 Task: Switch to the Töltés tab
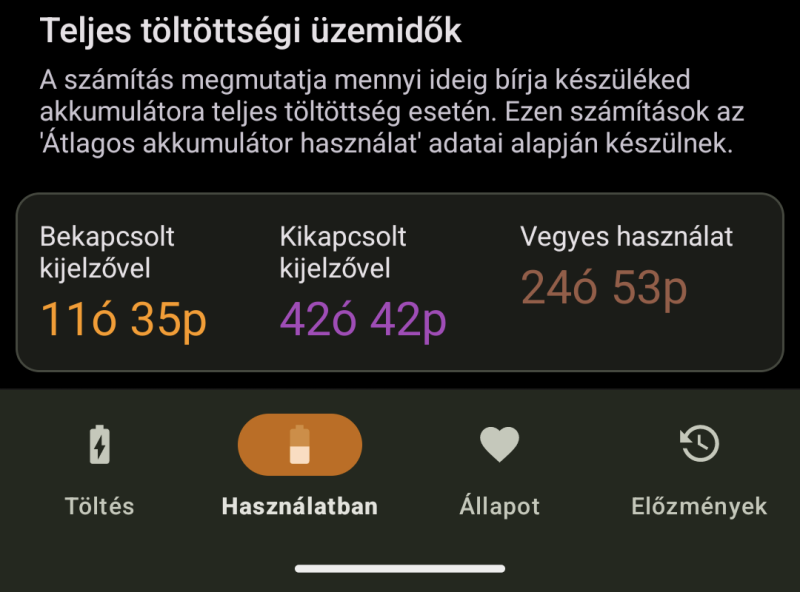tap(99, 466)
